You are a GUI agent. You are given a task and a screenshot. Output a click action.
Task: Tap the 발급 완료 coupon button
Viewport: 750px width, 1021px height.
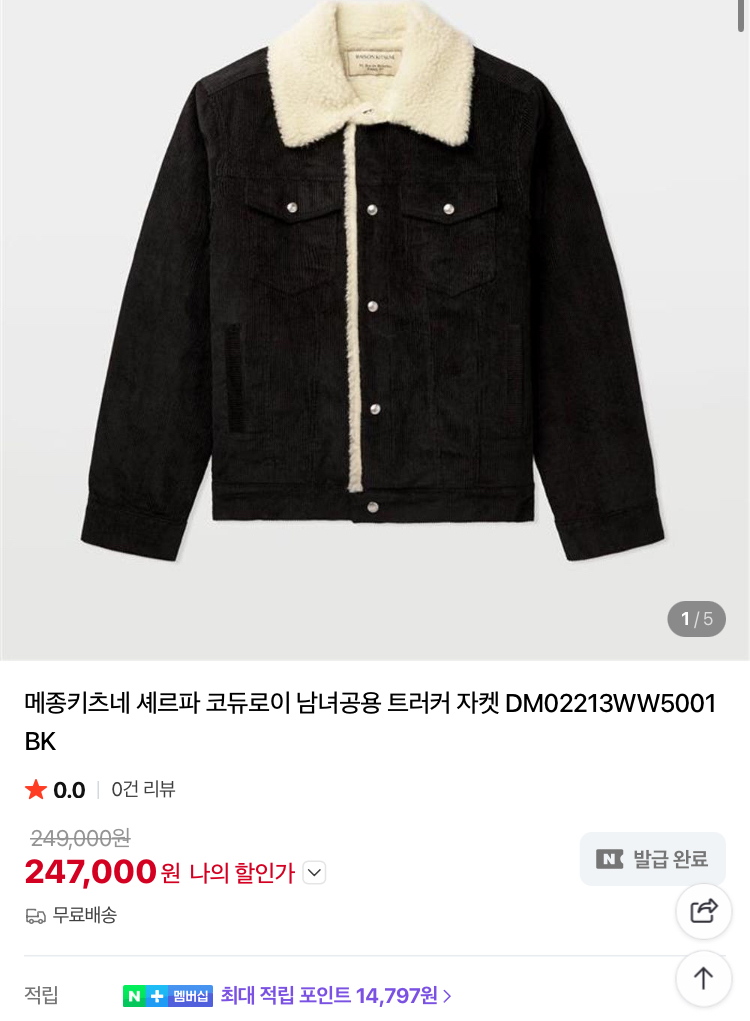[652, 859]
